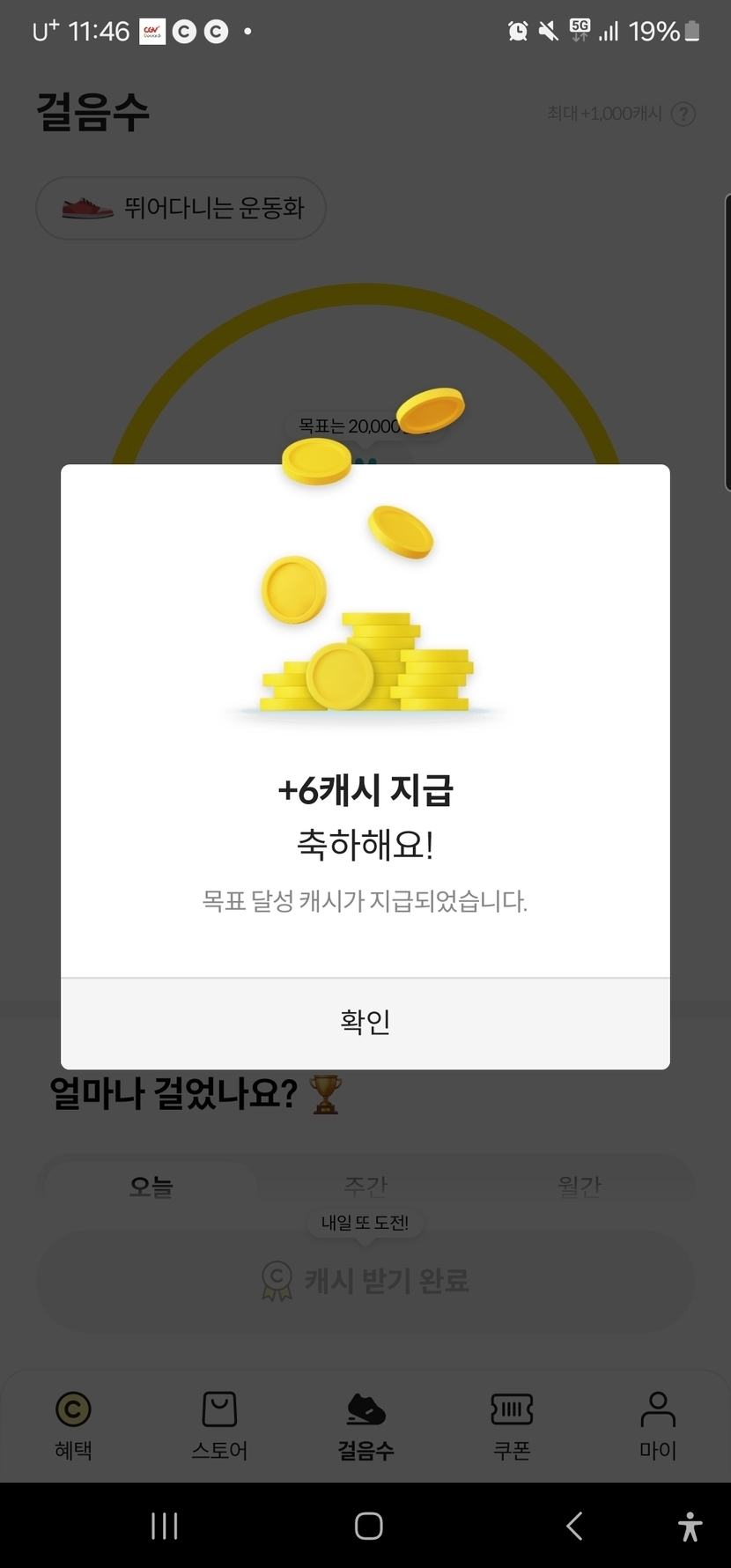
Task: Switch to the 스토어 tab
Action: tap(219, 1424)
